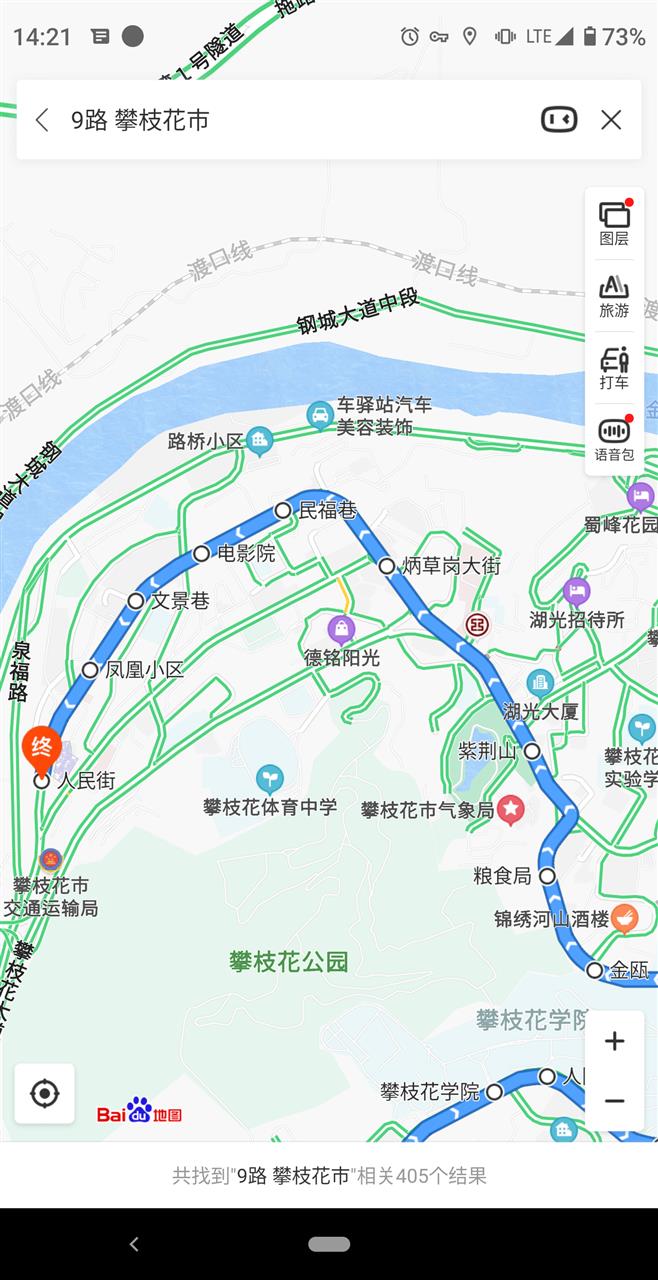658x1280 pixels.
Task: Open the 打车 taxi hailing option
Action: coord(614,368)
